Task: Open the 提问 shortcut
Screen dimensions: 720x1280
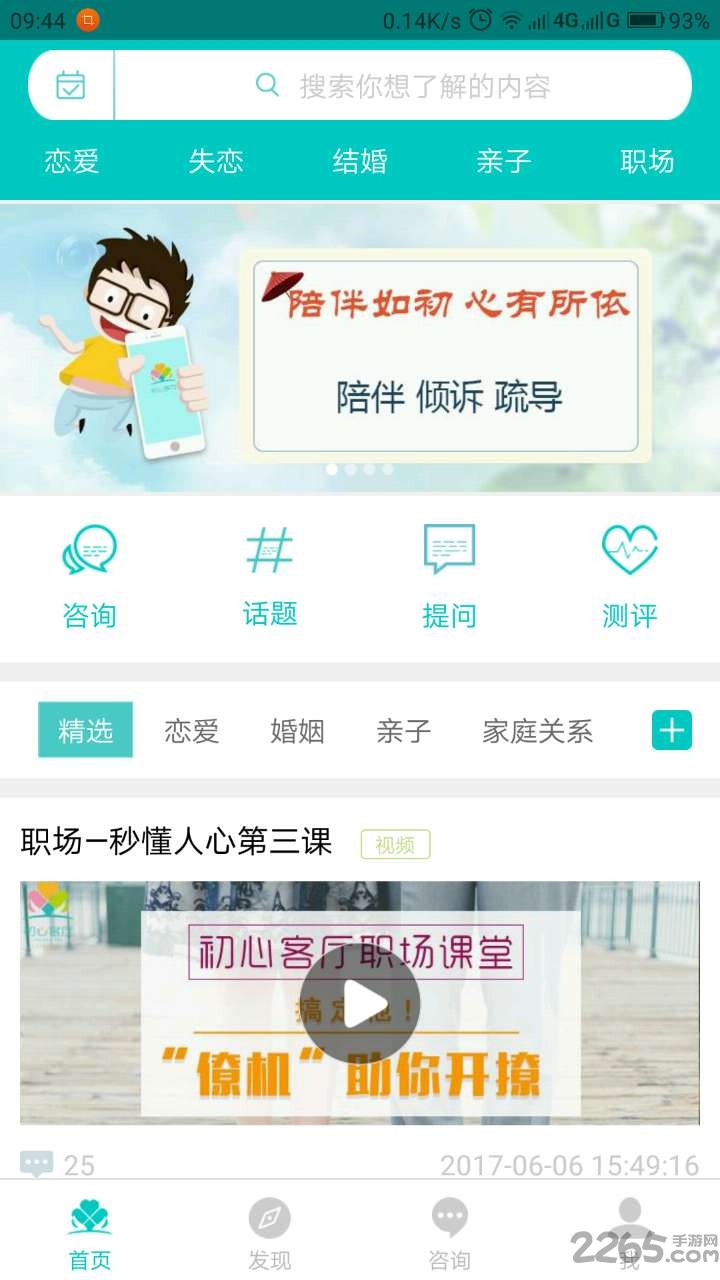Action: click(449, 577)
